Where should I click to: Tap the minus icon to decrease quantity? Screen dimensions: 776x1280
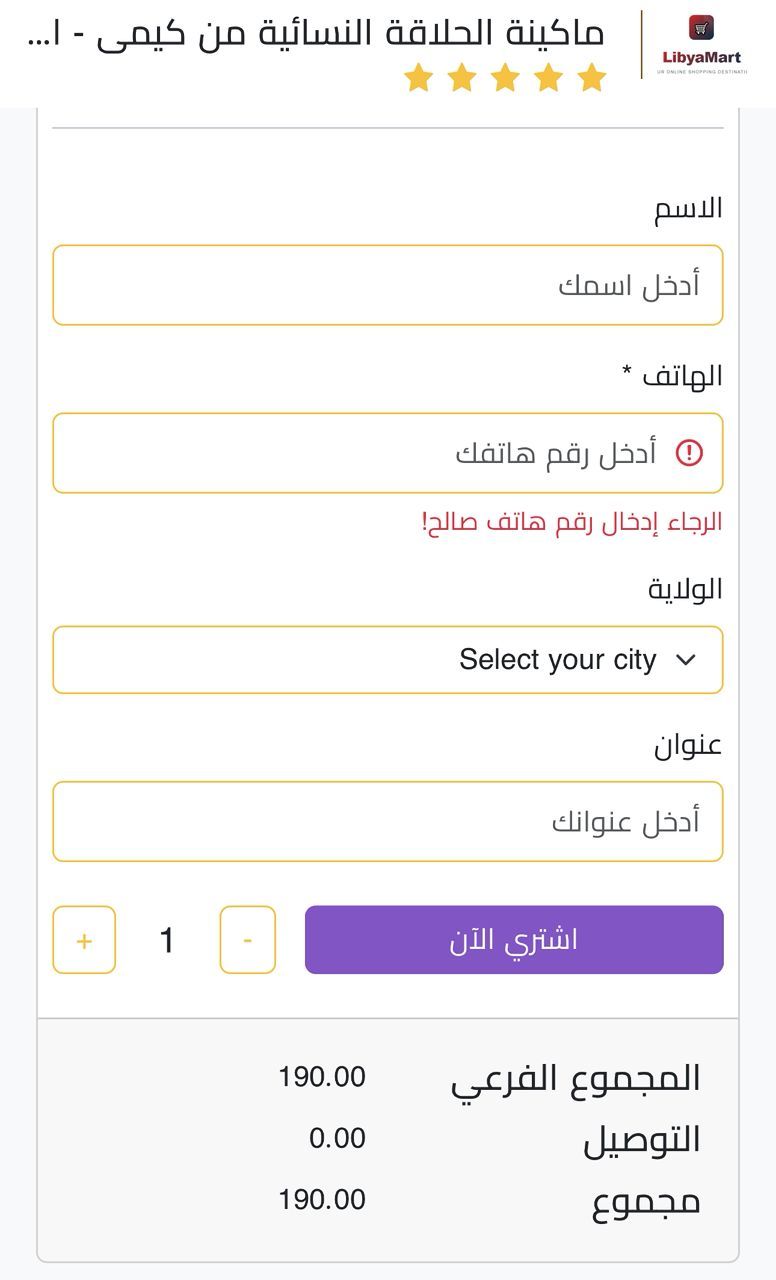246,939
